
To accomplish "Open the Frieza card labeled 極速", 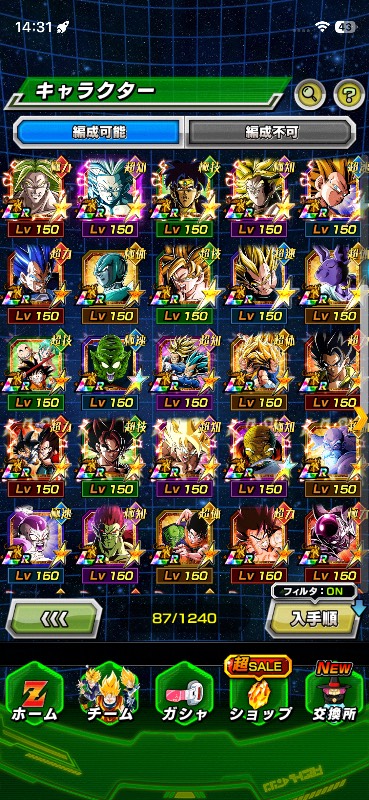I will pos(36,544).
